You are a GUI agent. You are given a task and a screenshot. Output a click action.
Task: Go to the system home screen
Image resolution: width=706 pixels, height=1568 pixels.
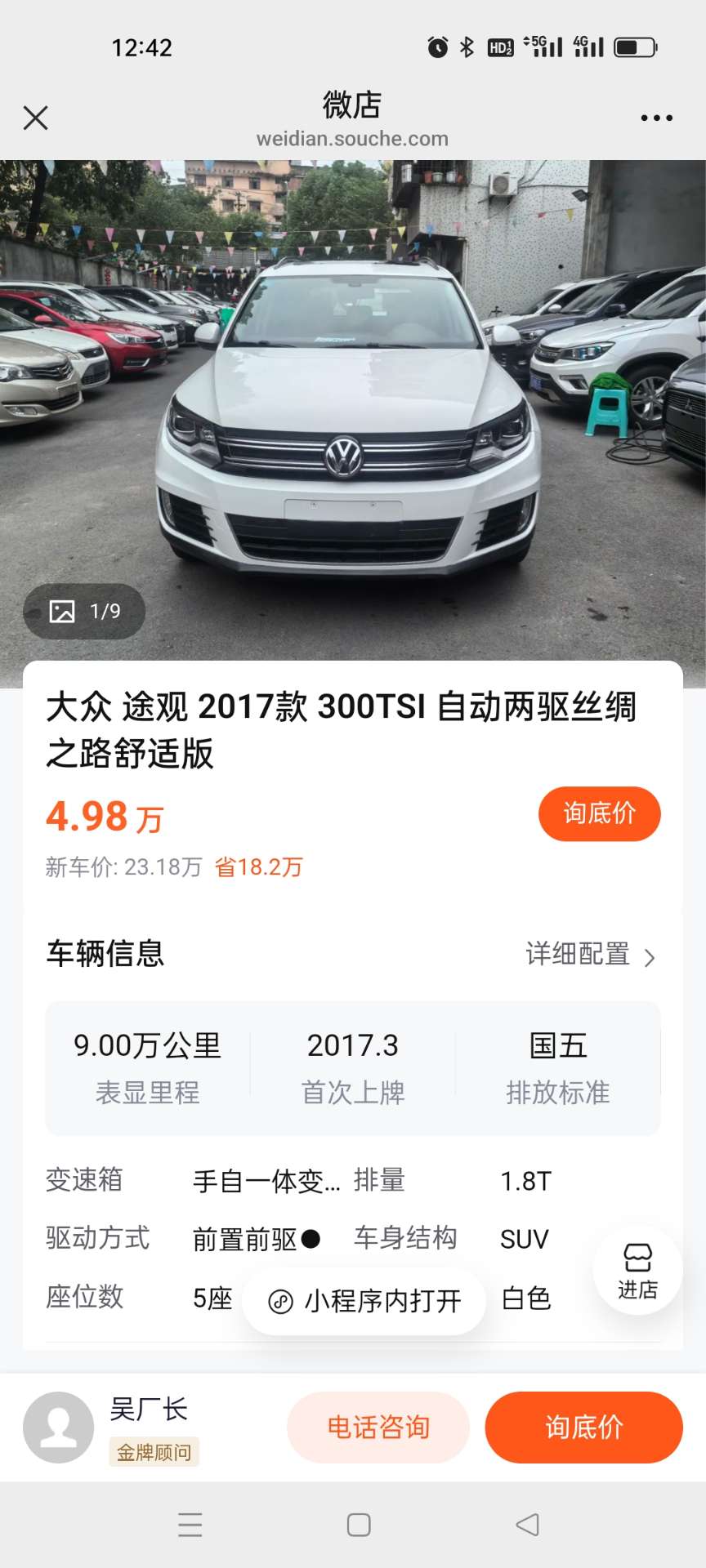point(359,1525)
